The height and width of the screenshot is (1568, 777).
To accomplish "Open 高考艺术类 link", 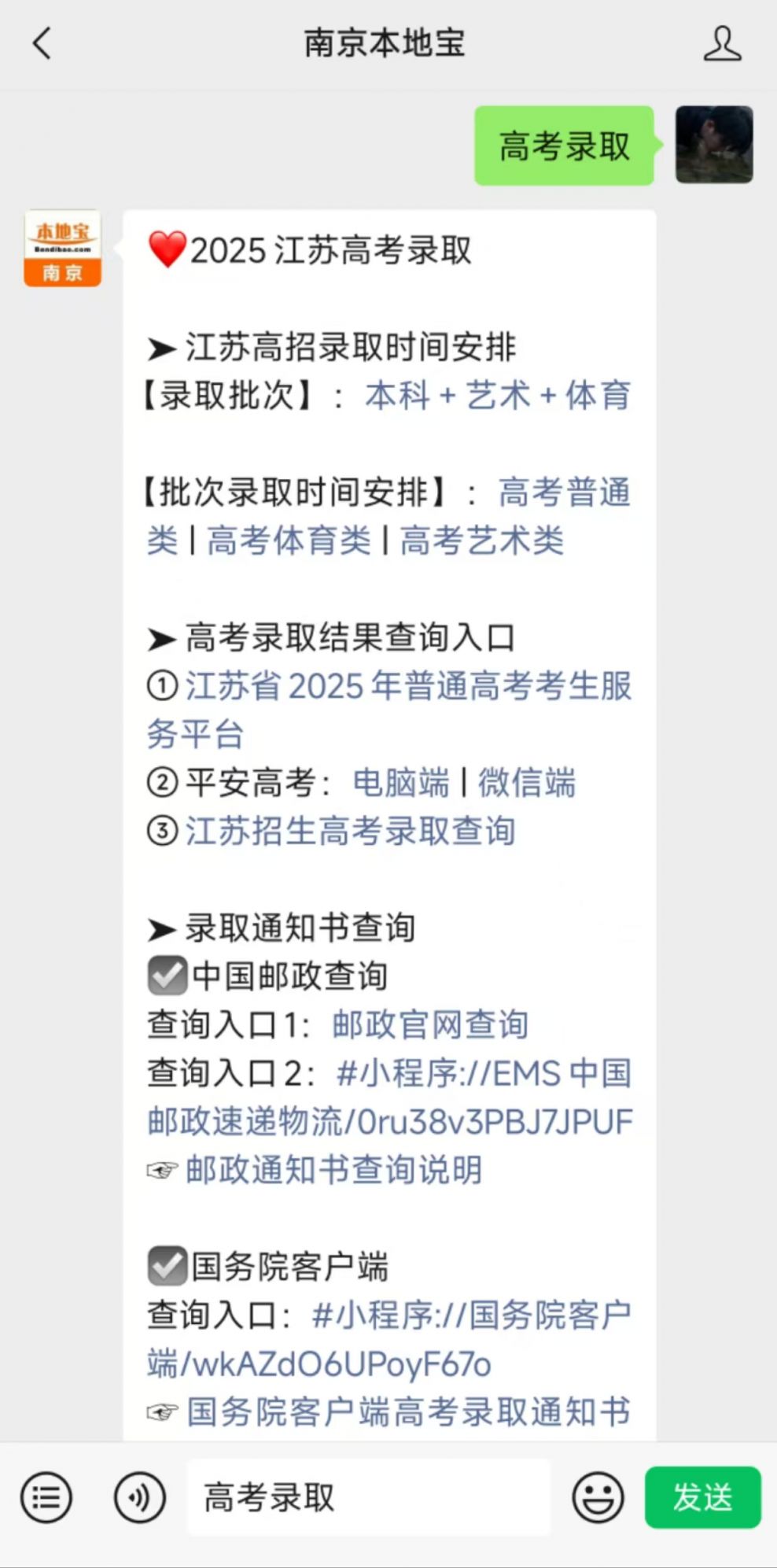I will click(481, 541).
